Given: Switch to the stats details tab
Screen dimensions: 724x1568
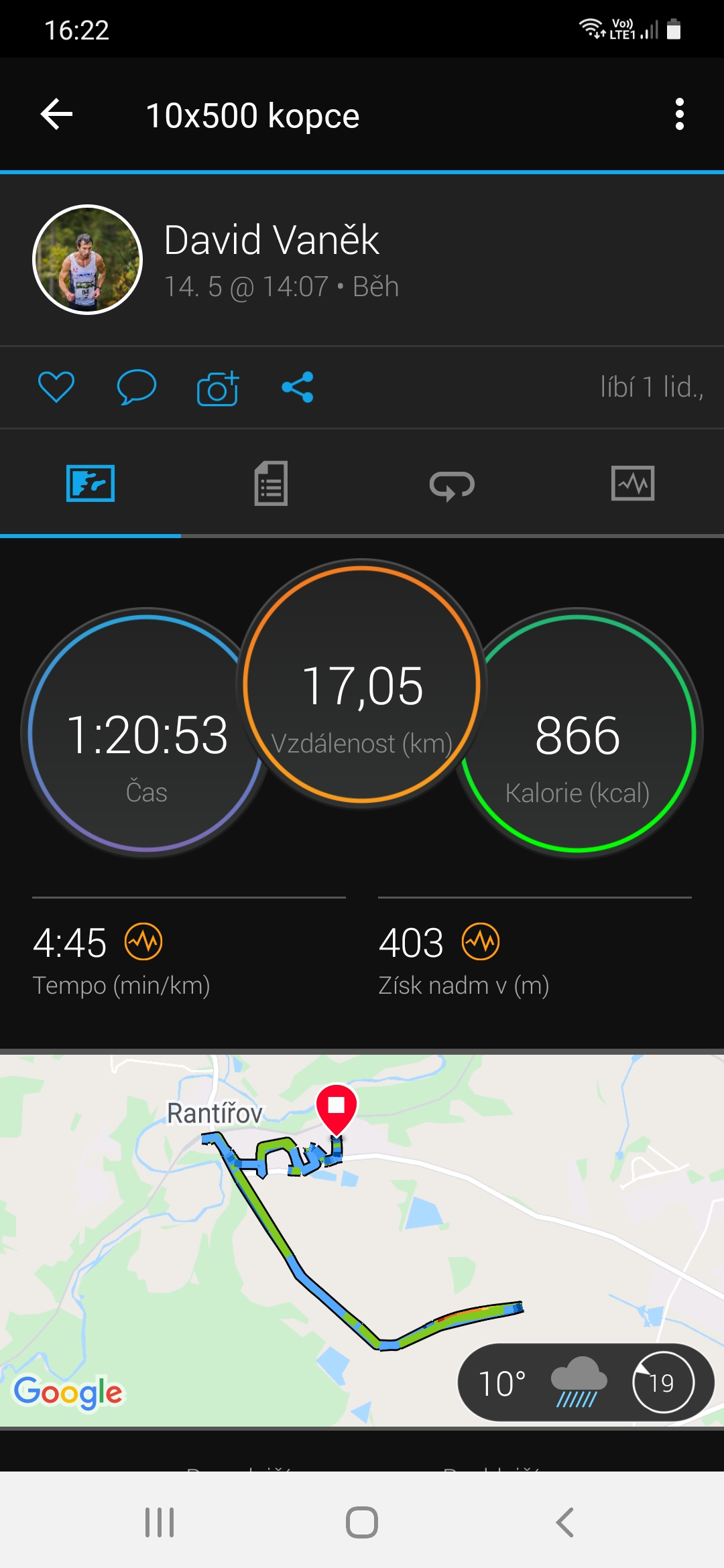Looking at the screenshot, I should point(271,483).
